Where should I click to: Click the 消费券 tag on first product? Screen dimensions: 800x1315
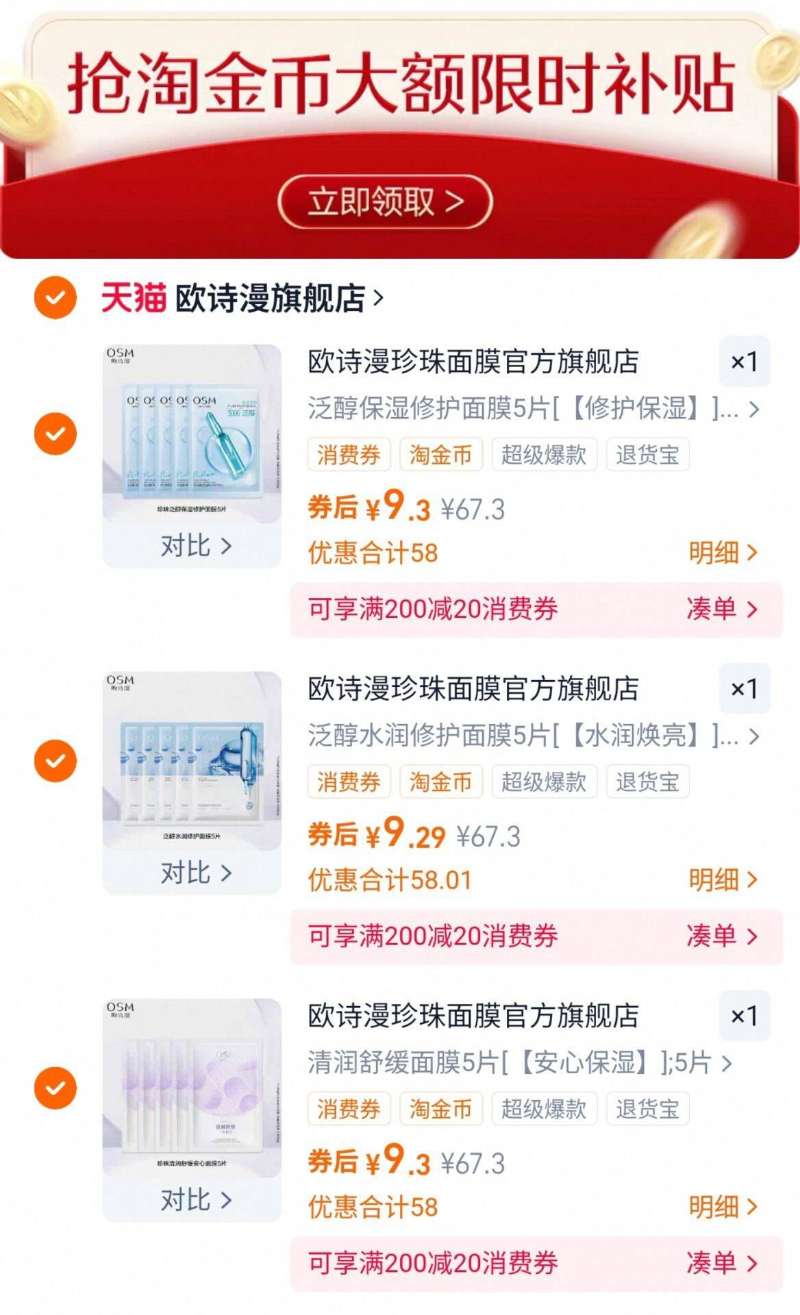347,456
